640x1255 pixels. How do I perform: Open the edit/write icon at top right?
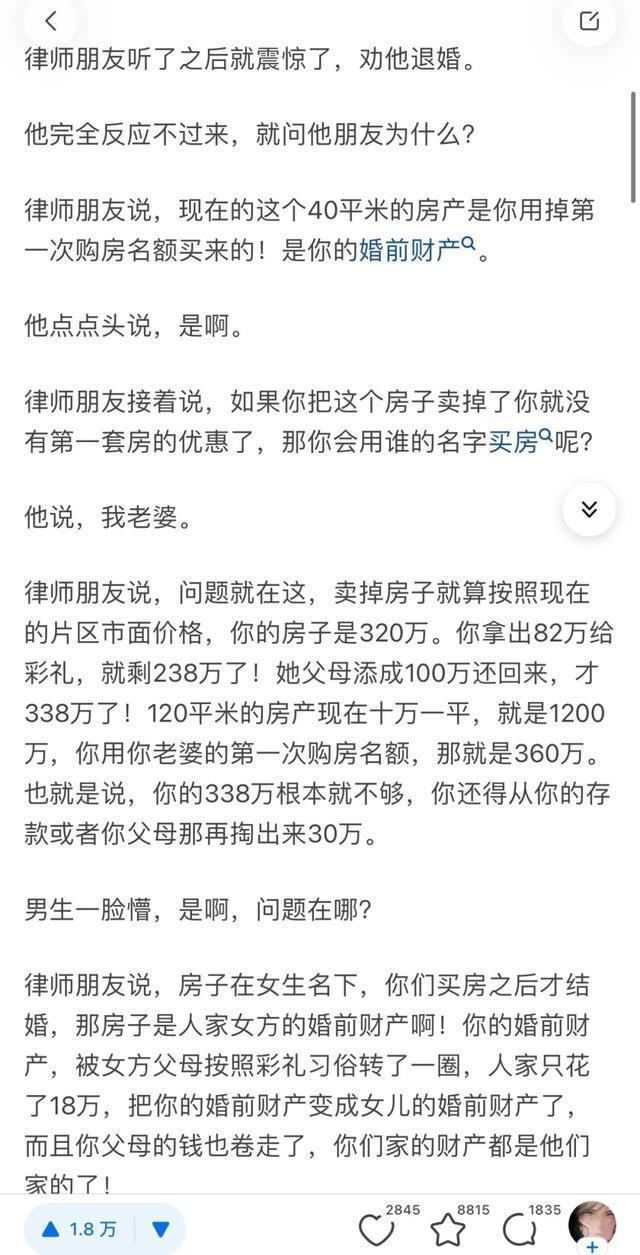pos(589,20)
